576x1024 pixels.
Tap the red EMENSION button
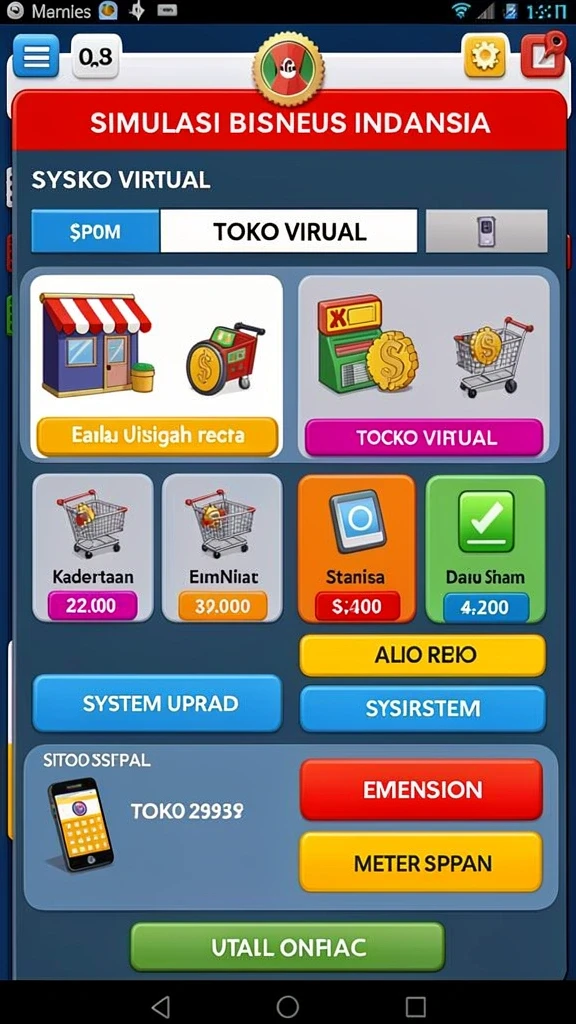[421, 790]
